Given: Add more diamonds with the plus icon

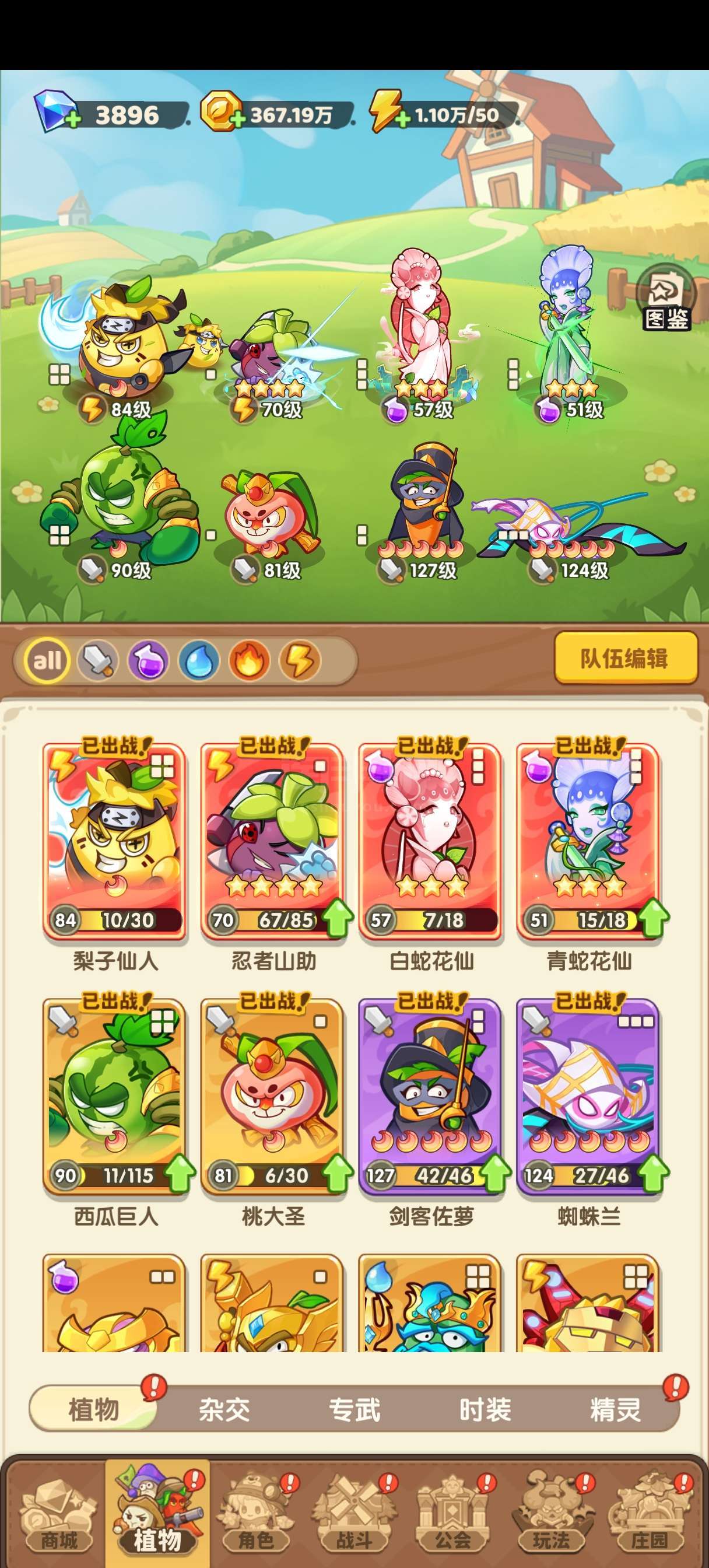Looking at the screenshot, I should tap(72, 118).
